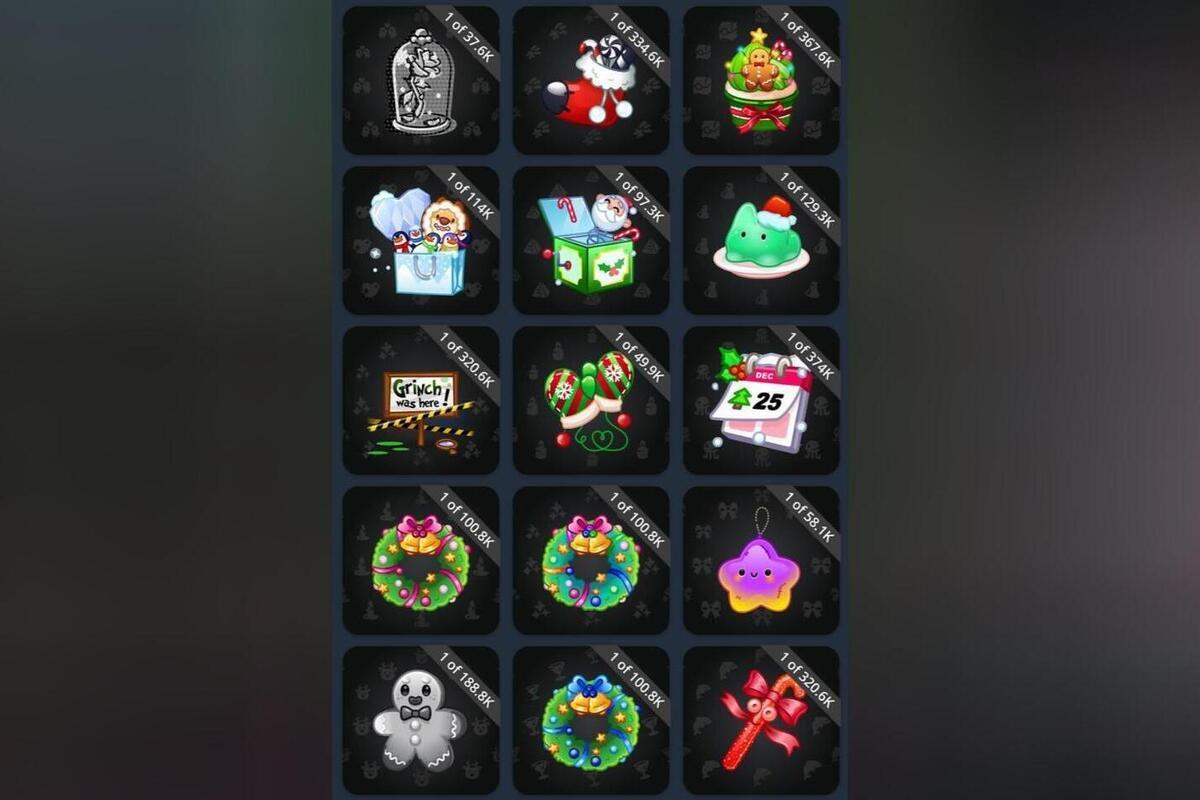Open the 'Grinch was here' sign gift

(420, 402)
